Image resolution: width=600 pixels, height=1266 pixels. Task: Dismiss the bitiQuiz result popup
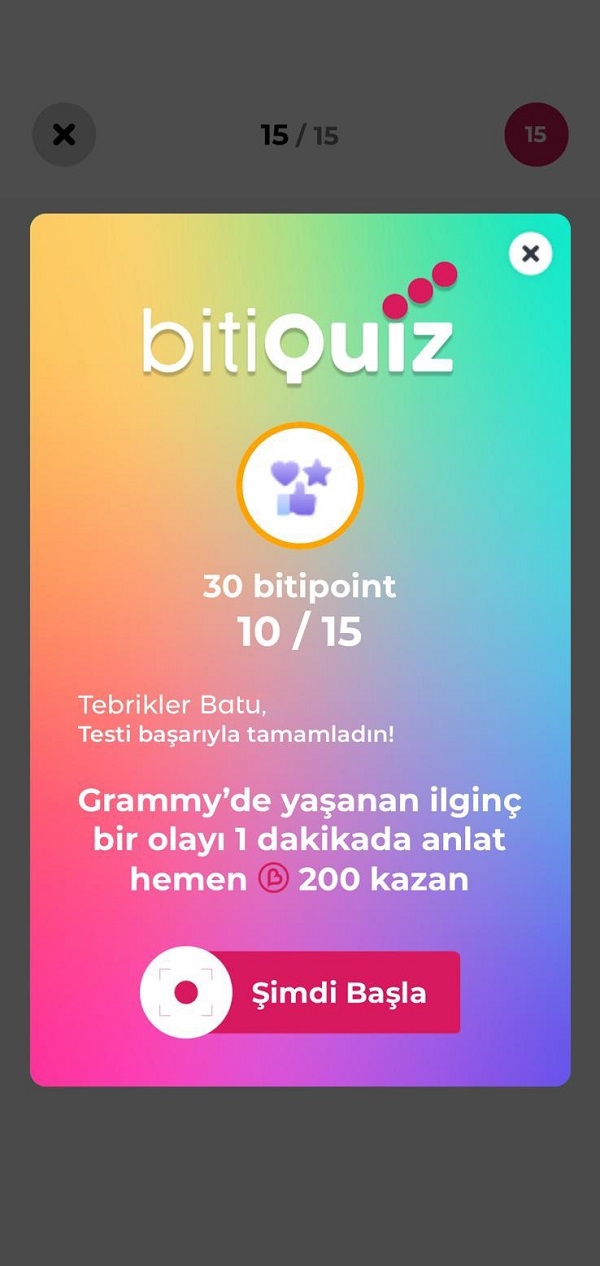point(530,254)
